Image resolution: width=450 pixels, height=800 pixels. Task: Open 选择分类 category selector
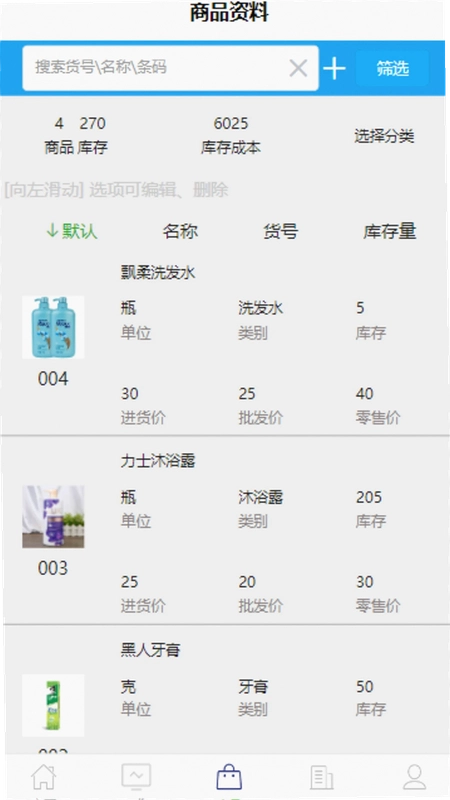(x=384, y=136)
